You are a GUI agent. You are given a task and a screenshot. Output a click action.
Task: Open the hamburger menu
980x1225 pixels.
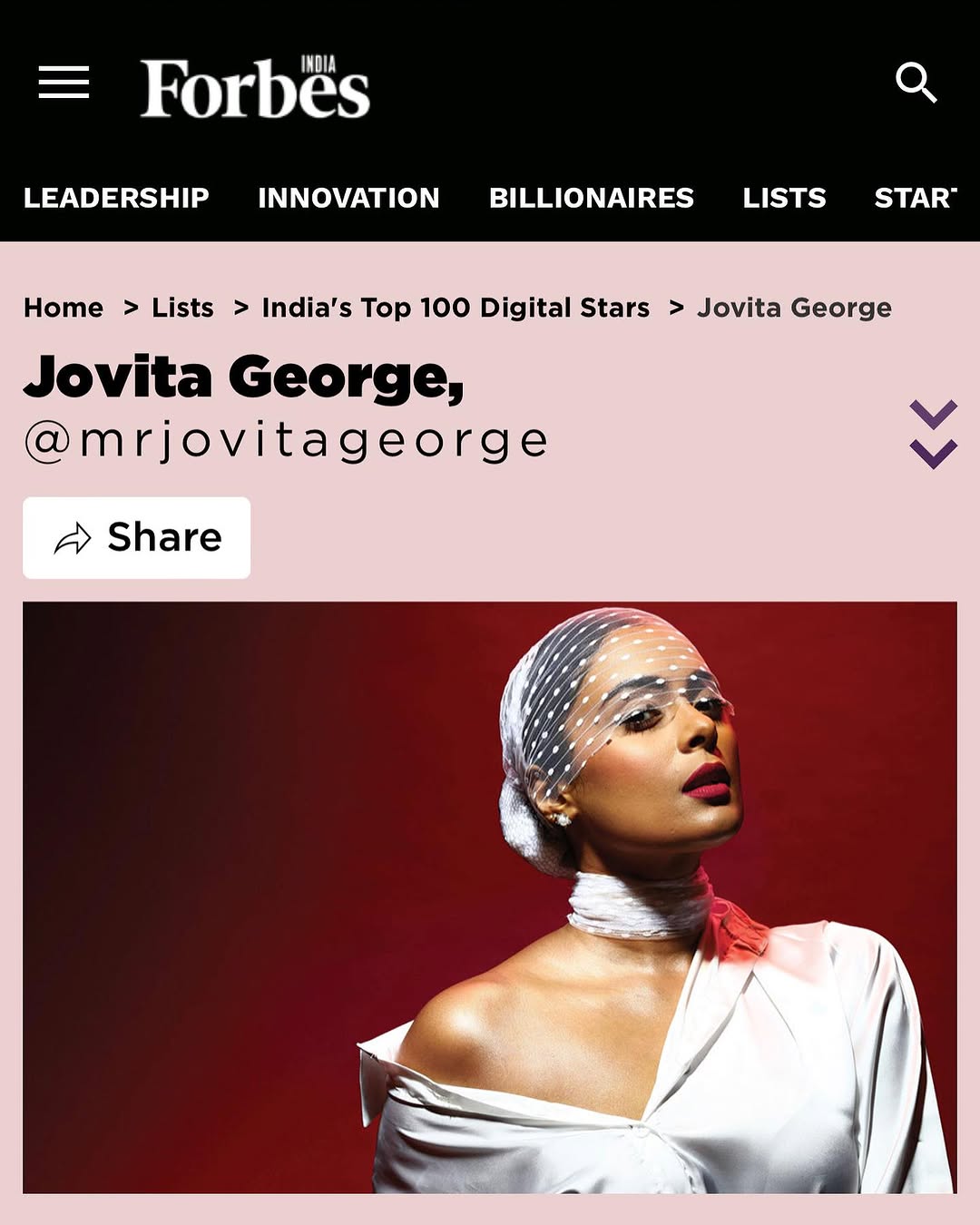point(64,83)
